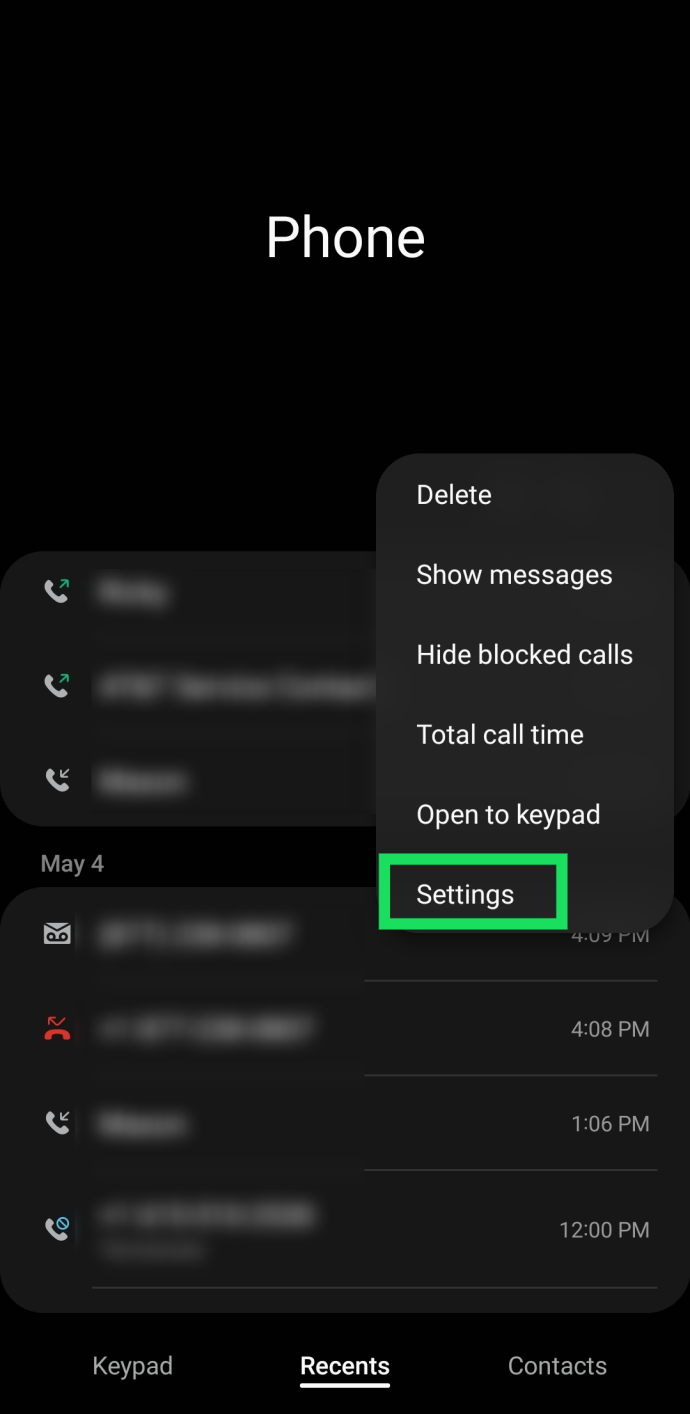
Task: Open the missed call at 4:08 PM
Action: click(x=345, y=1029)
